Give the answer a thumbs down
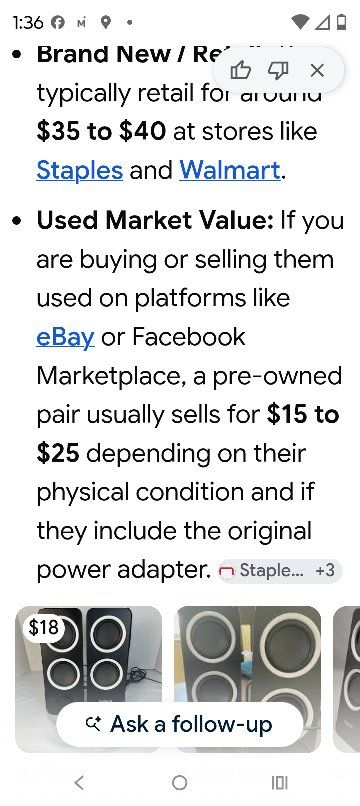360x806 pixels. pyautogui.click(x=278, y=70)
